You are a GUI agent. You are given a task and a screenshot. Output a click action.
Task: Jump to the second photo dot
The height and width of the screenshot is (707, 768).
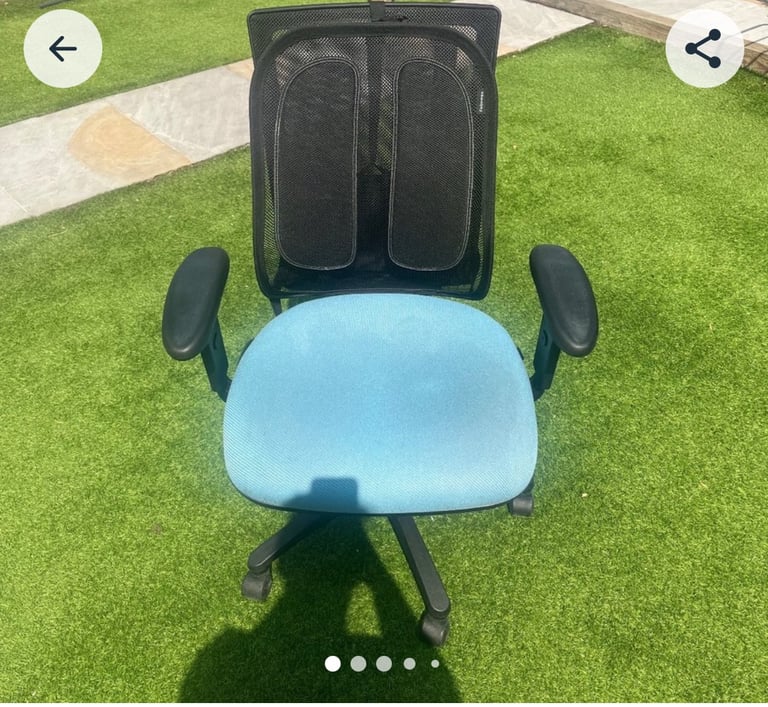tap(358, 663)
